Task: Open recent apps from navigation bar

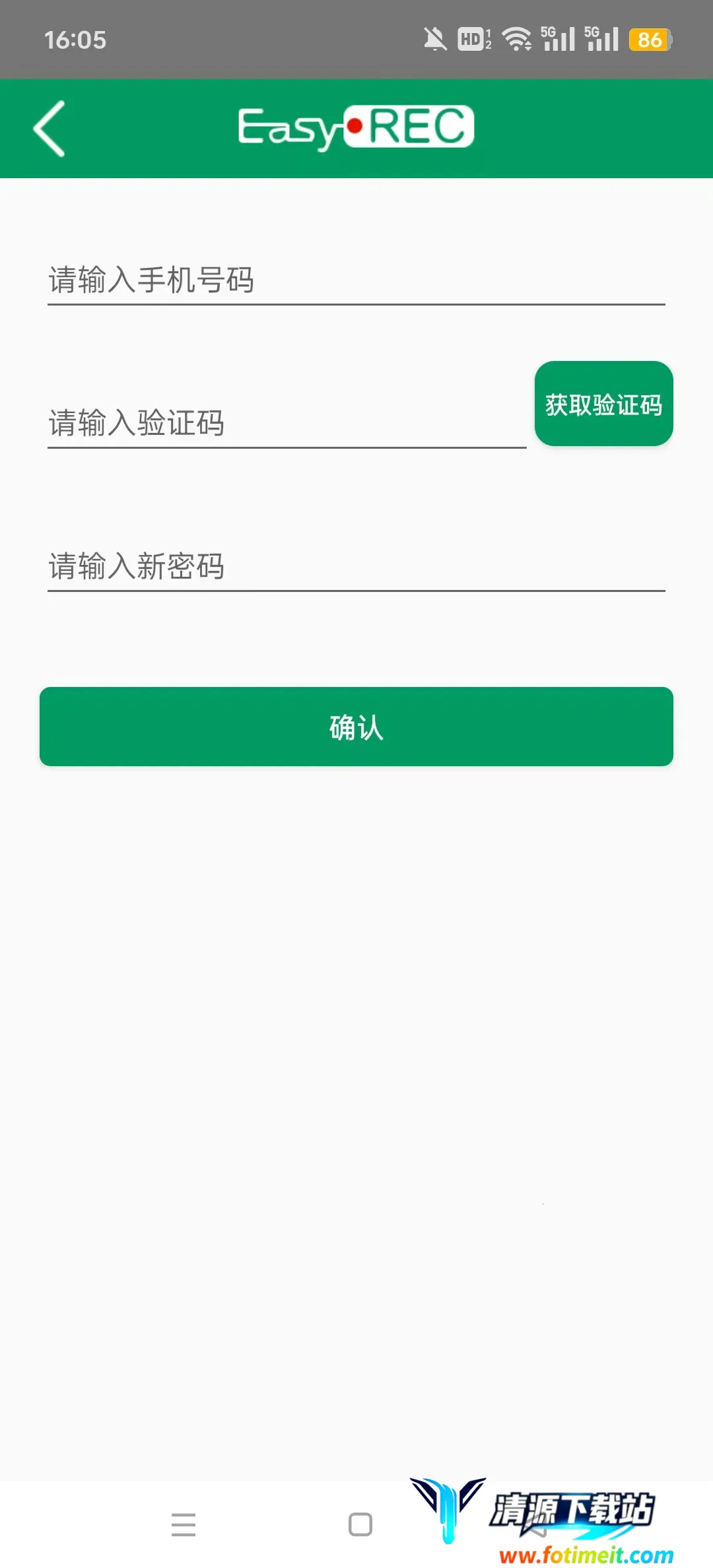Action: (x=184, y=1524)
